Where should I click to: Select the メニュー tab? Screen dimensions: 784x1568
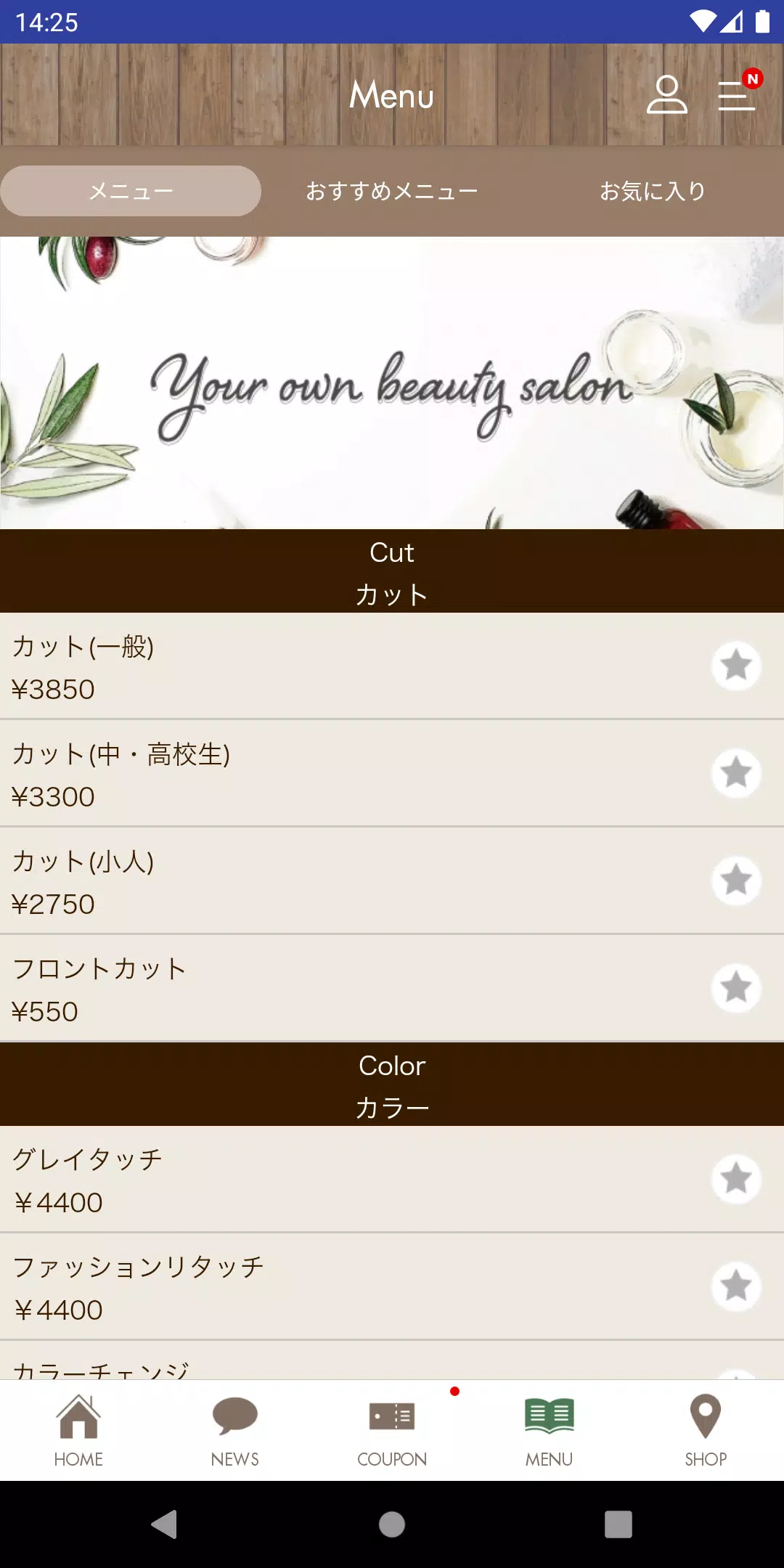(130, 190)
